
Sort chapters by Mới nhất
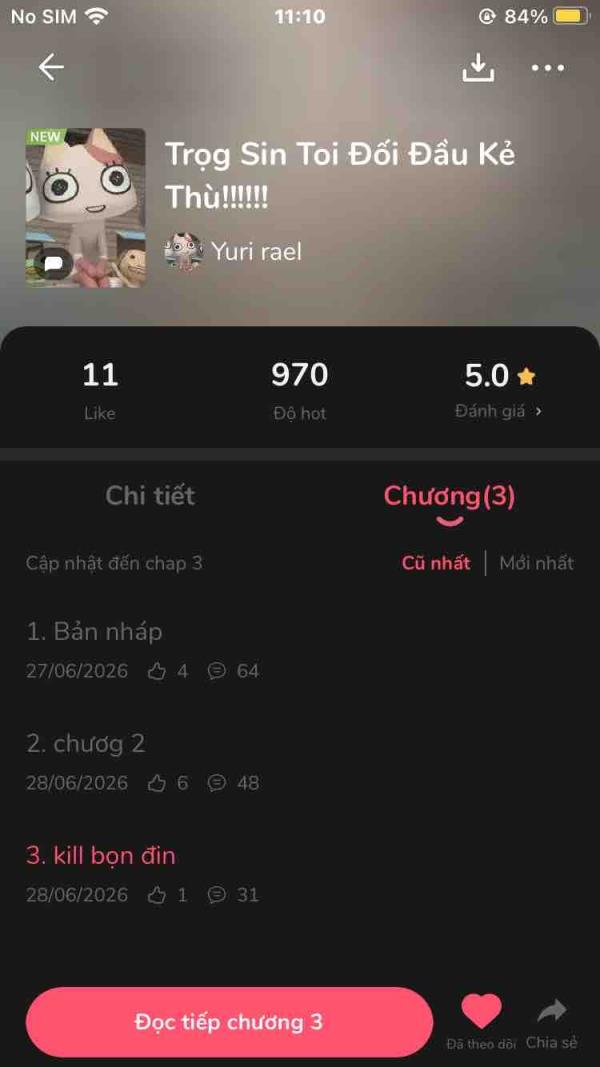click(537, 563)
